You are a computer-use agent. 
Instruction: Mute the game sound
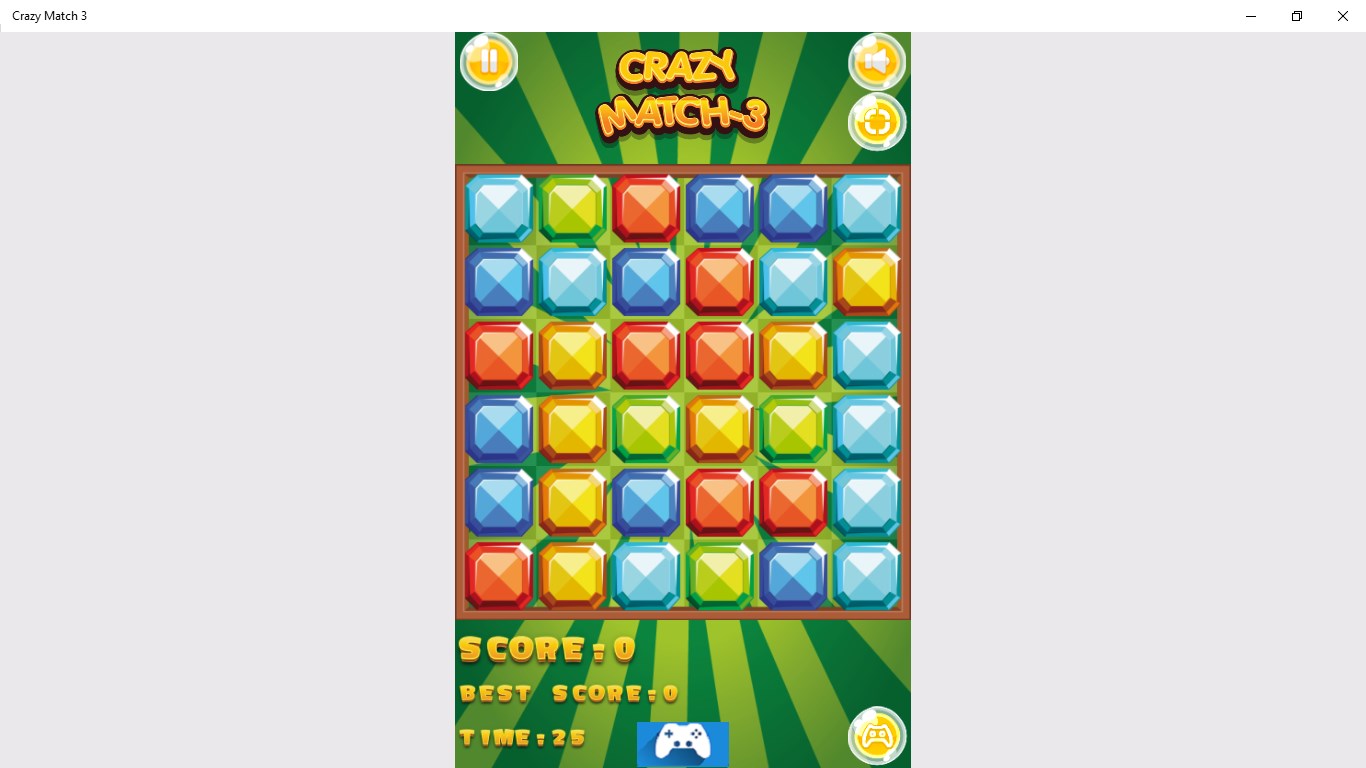click(877, 62)
